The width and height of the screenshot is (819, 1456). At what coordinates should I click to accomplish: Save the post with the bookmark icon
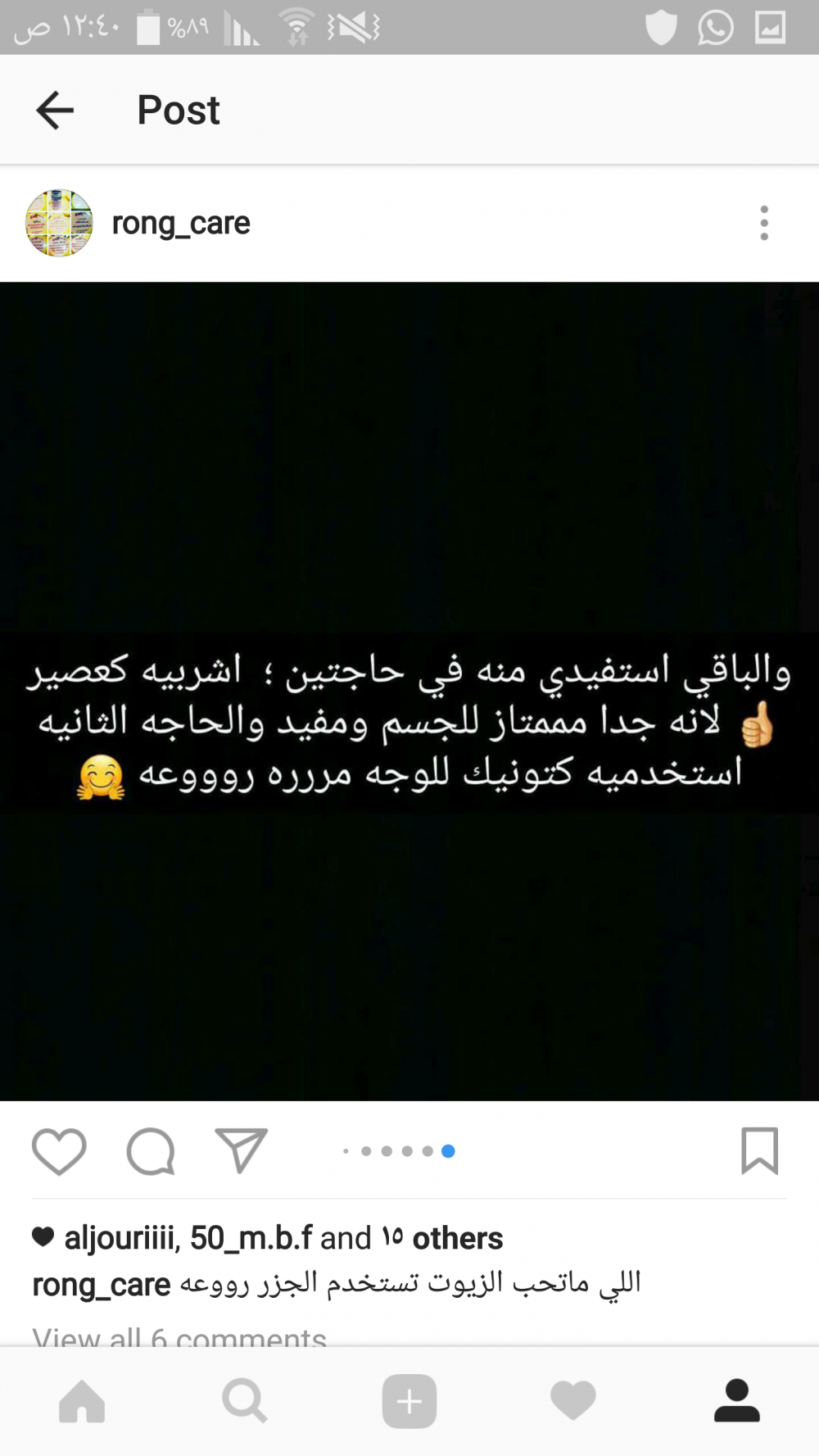pyautogui.click(x=759, y=1150)
